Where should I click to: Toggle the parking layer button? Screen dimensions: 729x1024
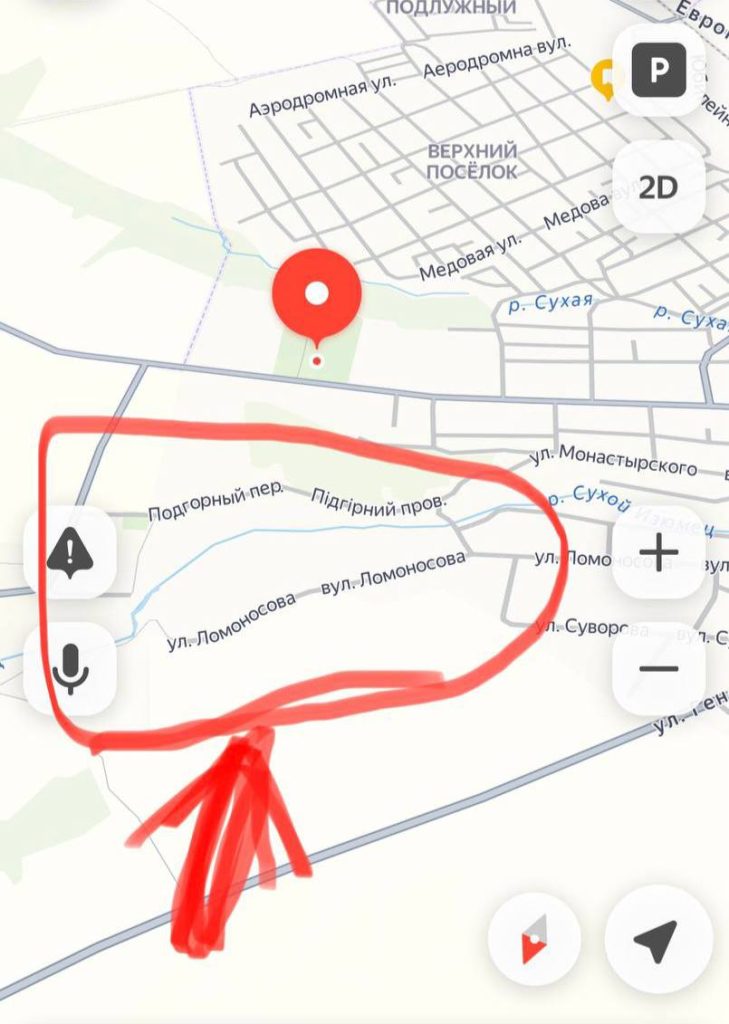pos(659,71)
